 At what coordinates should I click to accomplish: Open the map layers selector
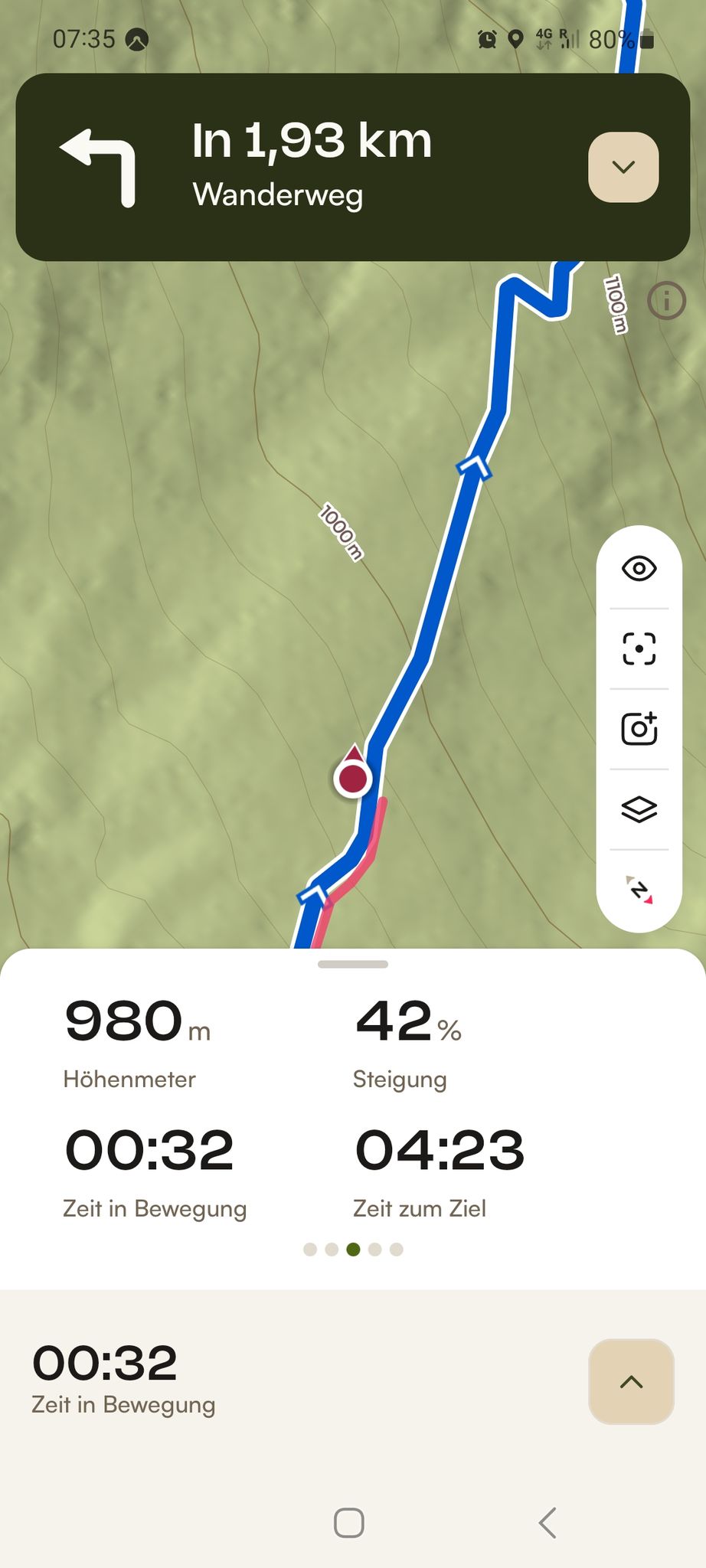(639, 809)
